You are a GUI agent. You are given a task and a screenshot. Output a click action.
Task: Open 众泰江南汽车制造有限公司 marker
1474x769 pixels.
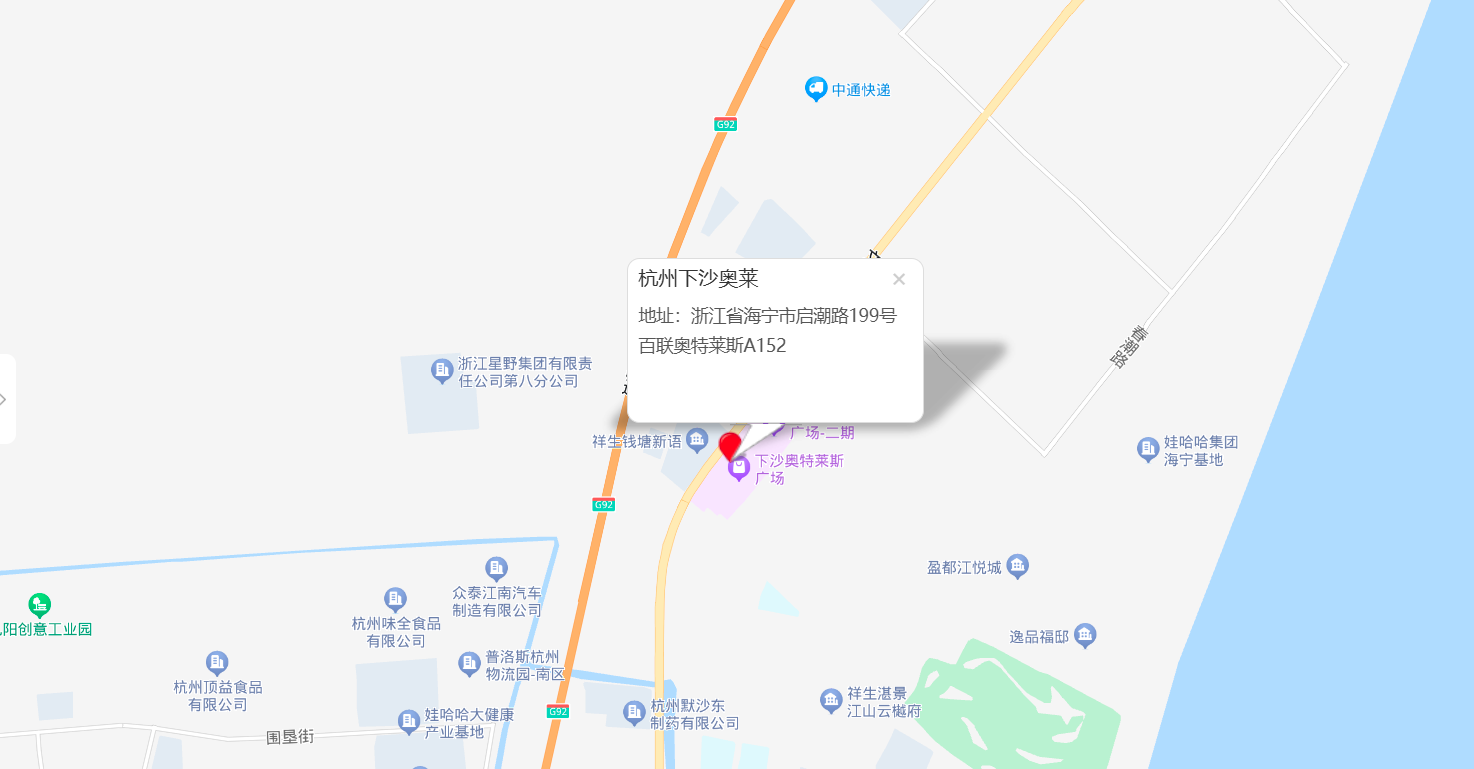pyautogui.click(x=496, y=568)
